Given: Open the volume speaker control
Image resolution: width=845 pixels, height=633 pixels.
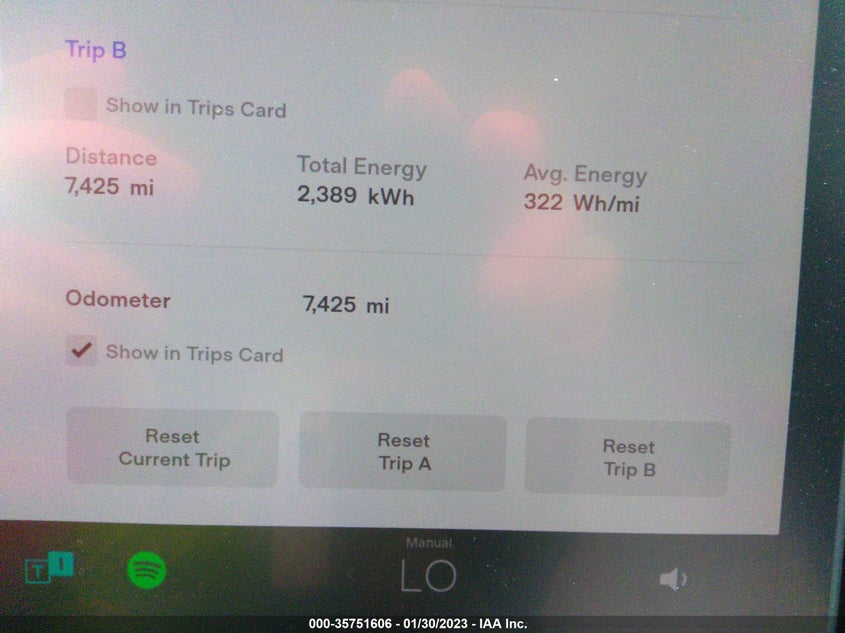Looking at the screenshot, I should point(673,578).
